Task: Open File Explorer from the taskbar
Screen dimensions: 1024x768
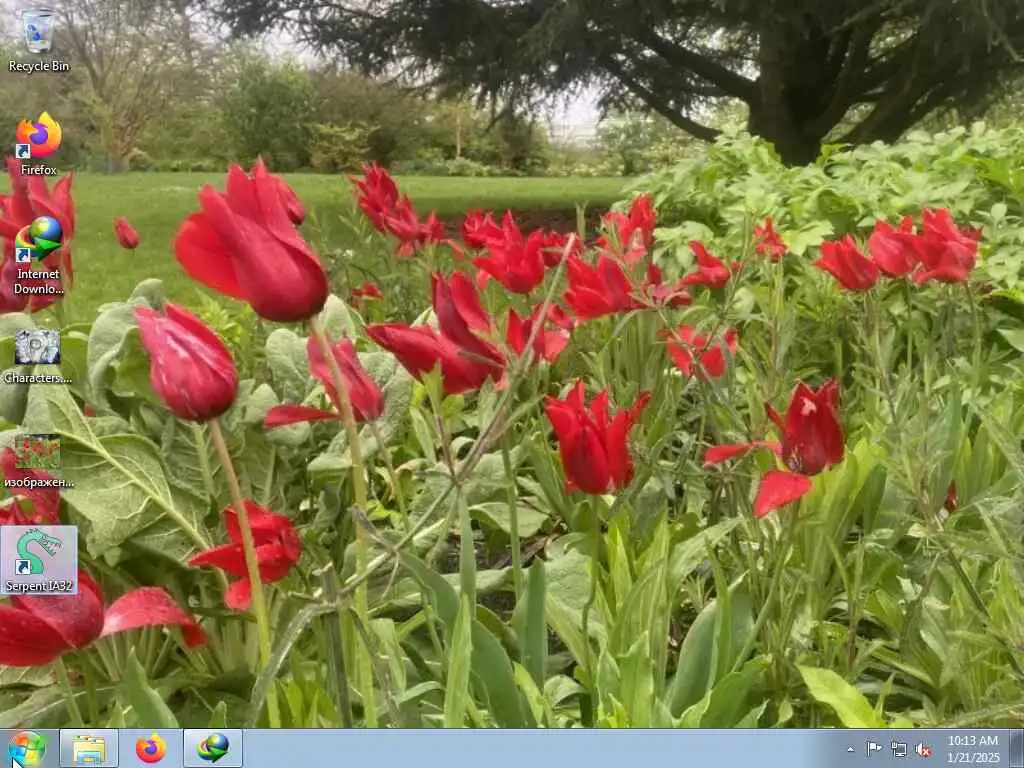Action: coord(89,748)
